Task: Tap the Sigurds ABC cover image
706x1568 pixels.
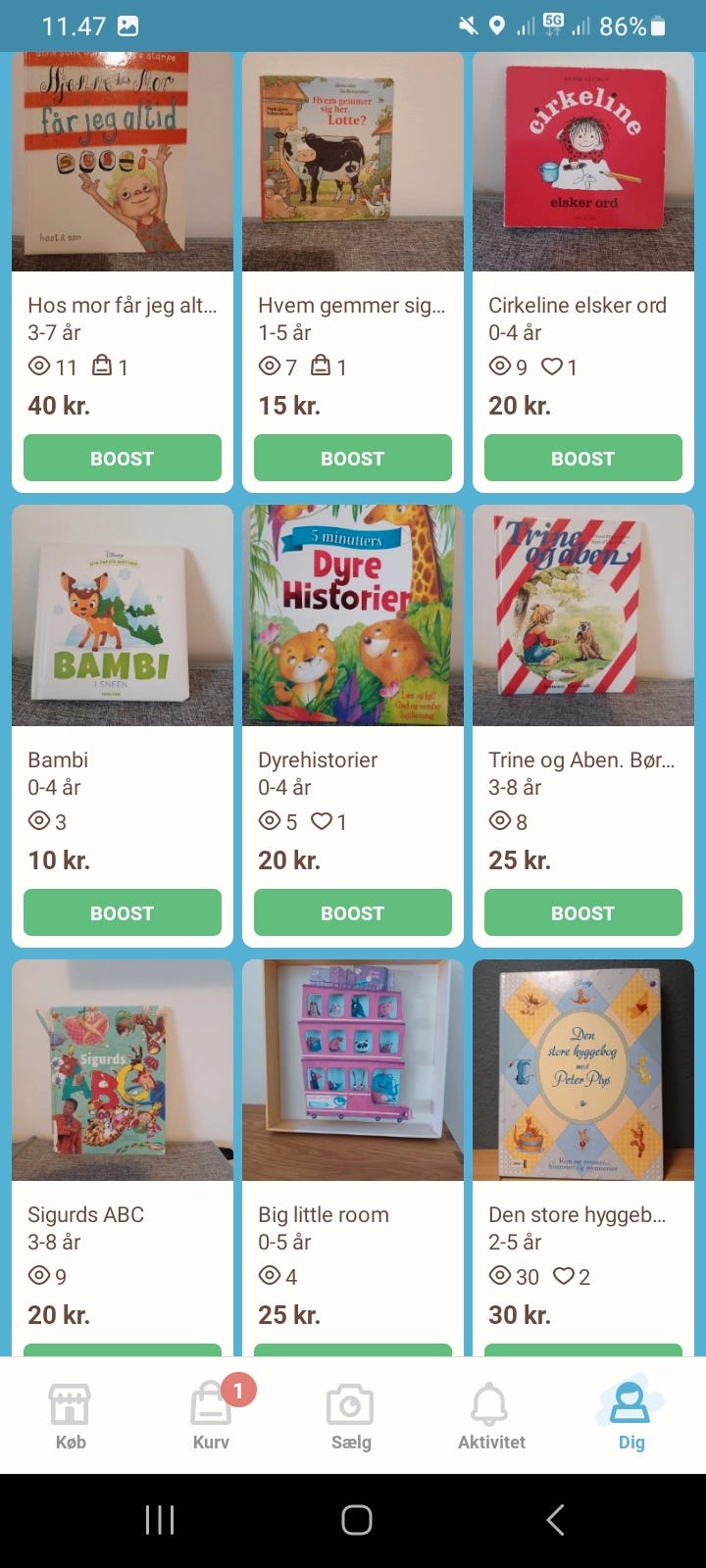Action: tap(122, 1070)
